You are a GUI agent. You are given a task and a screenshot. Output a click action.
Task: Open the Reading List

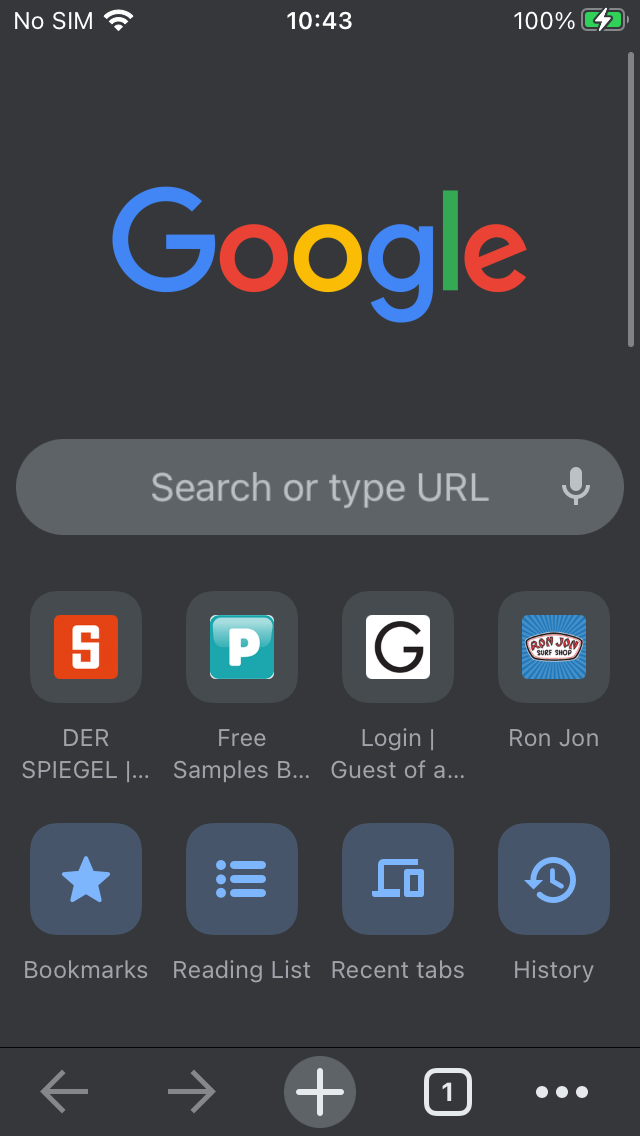242,879
